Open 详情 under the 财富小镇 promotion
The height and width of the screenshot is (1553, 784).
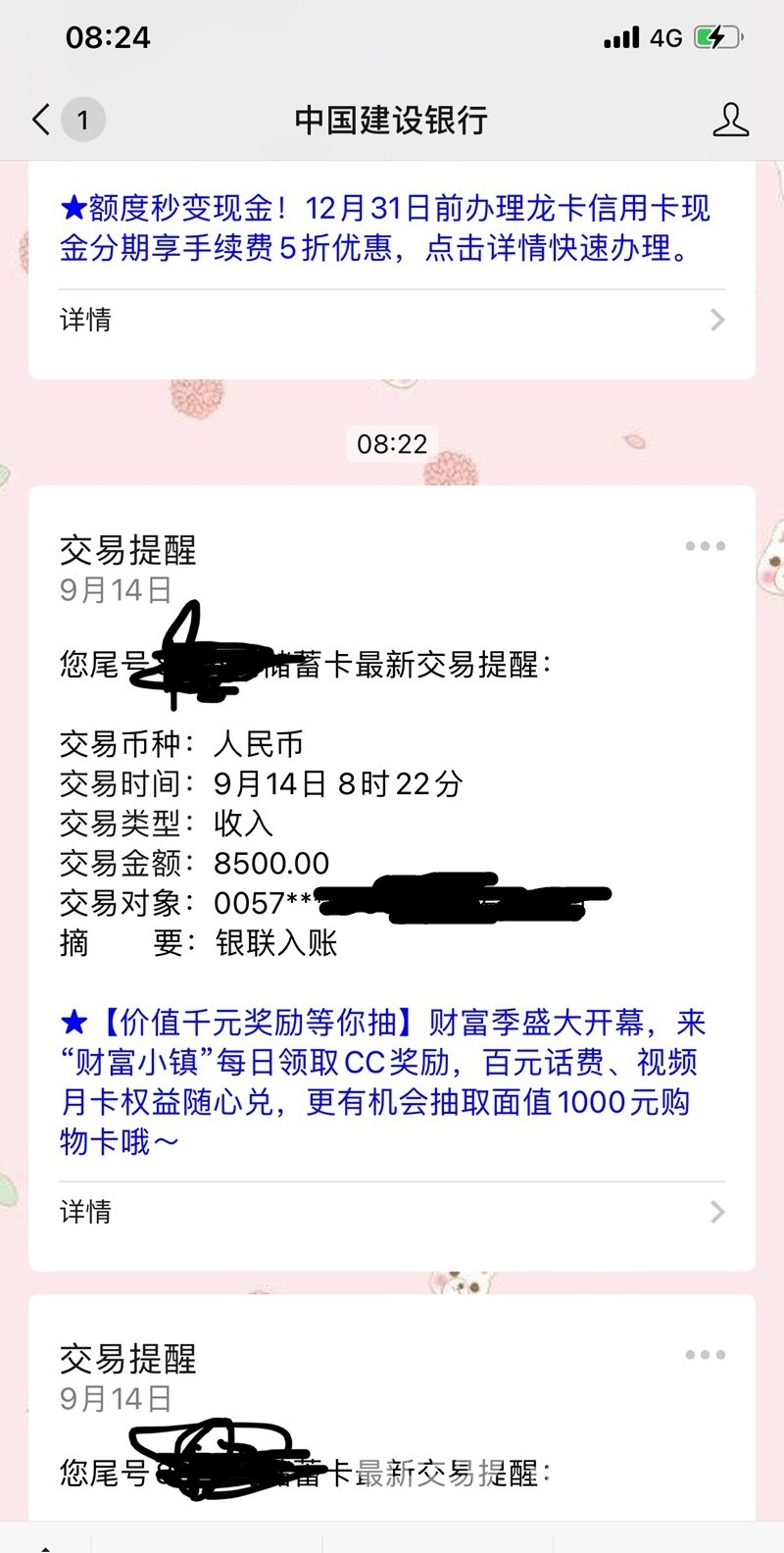coord(392,1212)
